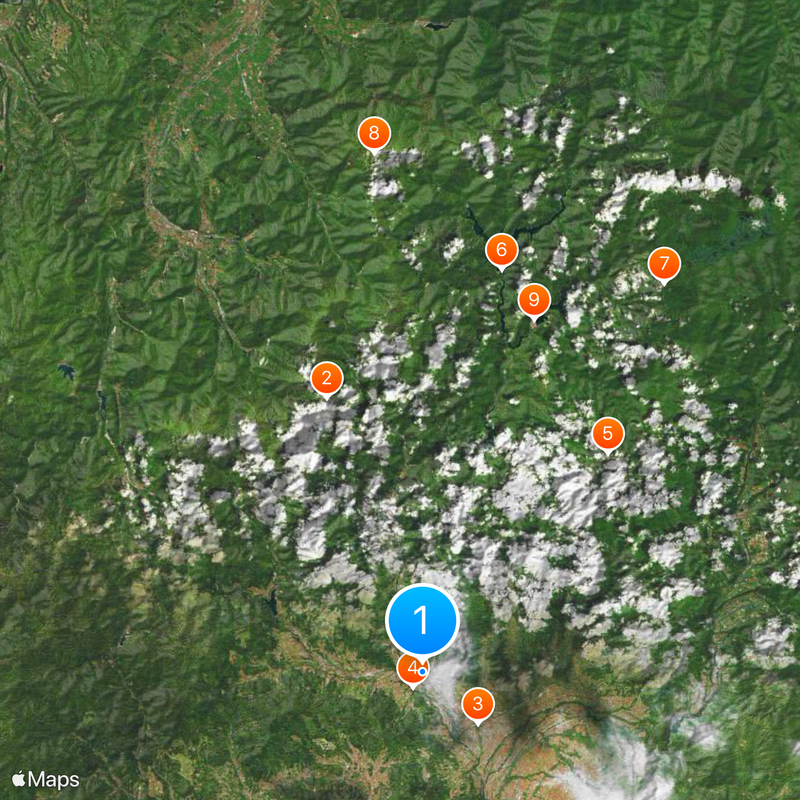Select orange pin number 5
Image resolution: width=800 pixels, height=800 pixels.
pyautogui.click(x=607, y=434)
